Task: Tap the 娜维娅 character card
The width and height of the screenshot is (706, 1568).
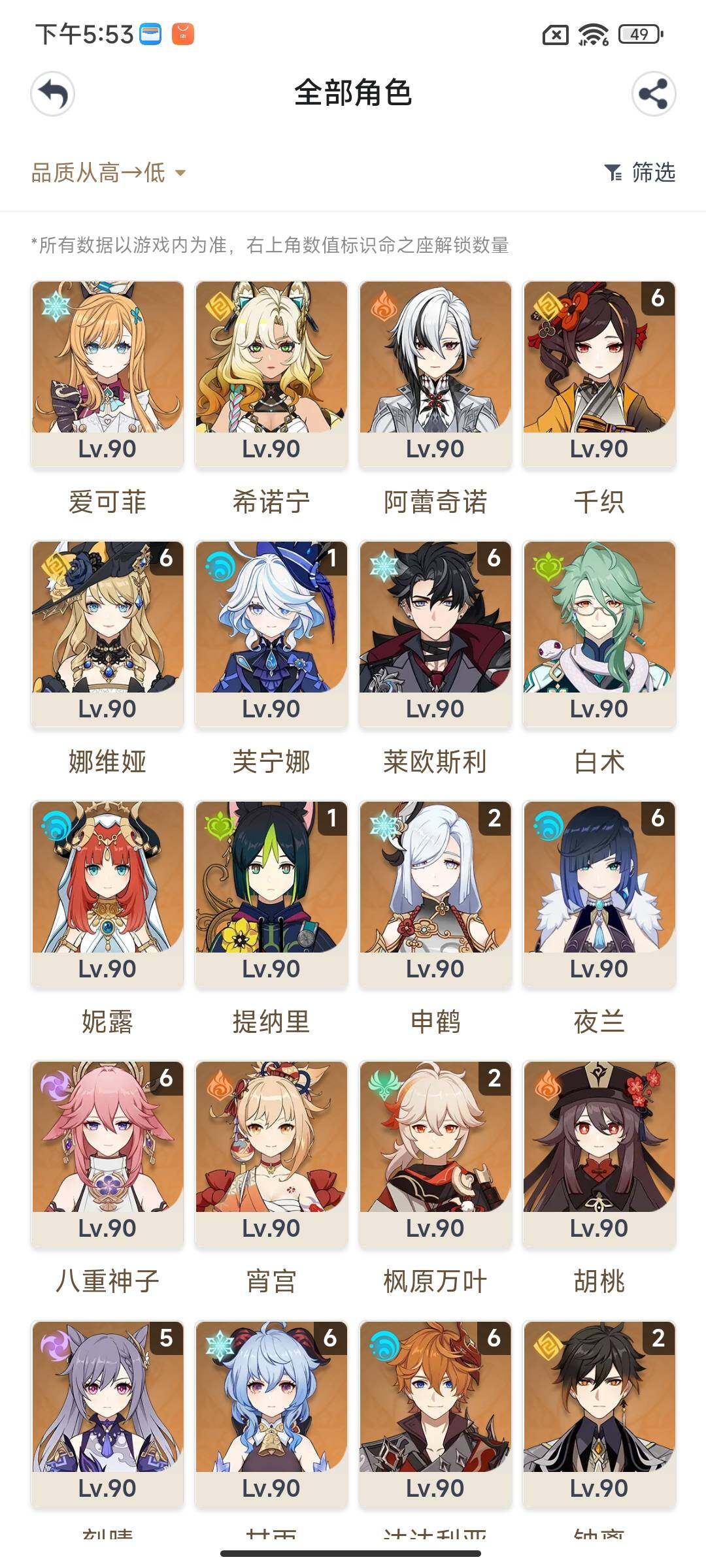Action: pos(108,634)
